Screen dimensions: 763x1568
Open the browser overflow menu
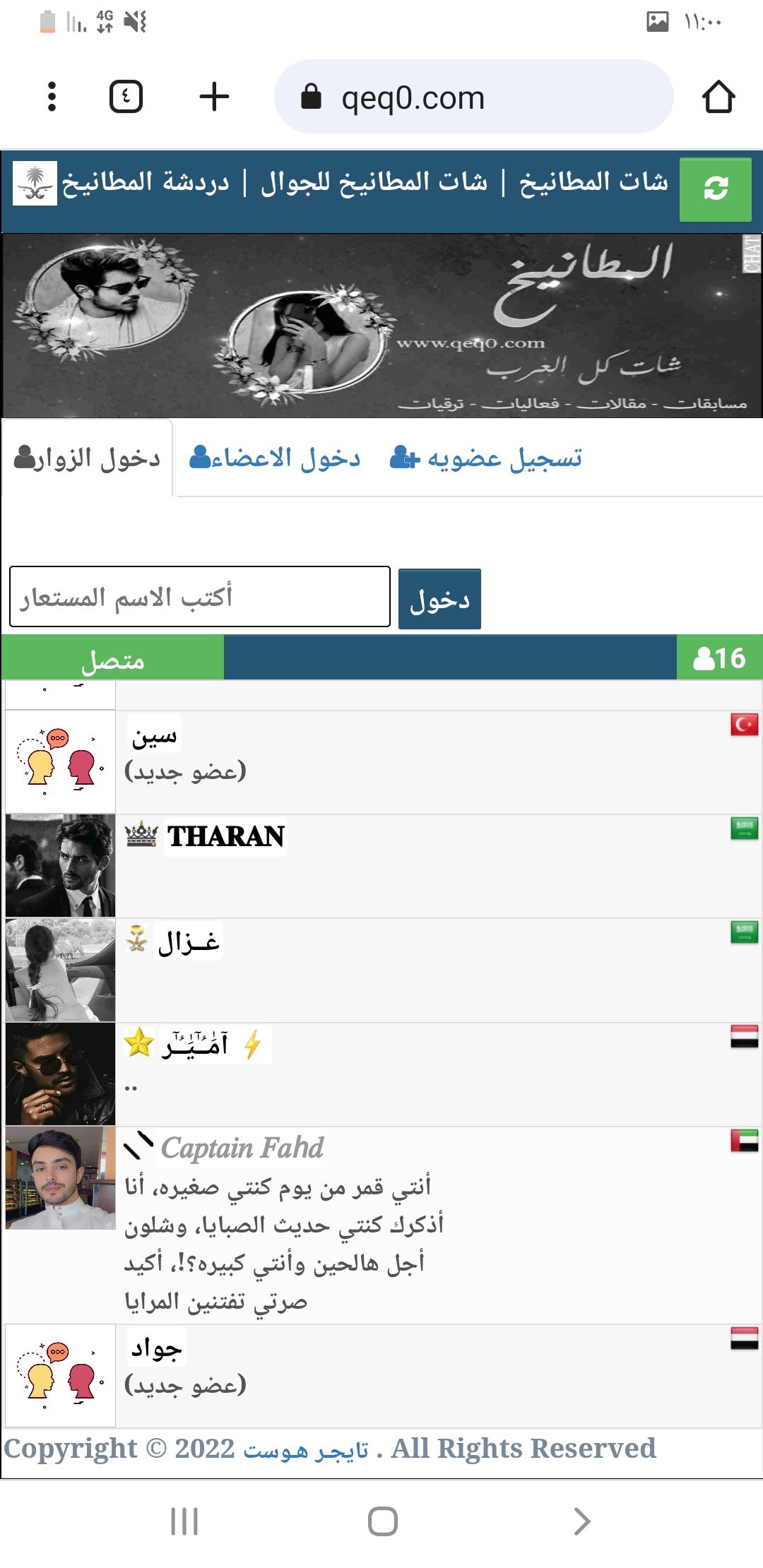click(x=52, y=97)
